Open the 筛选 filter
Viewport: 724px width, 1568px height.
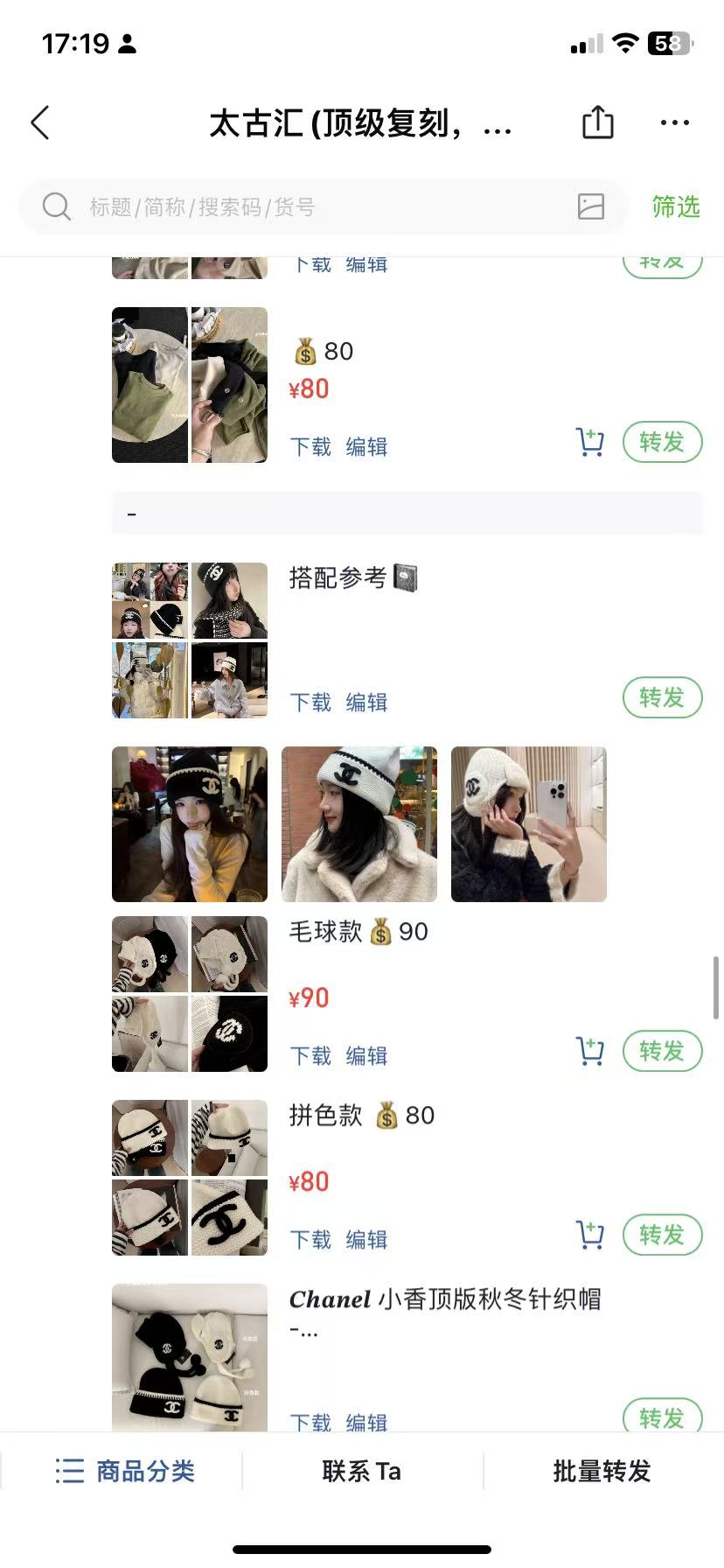click(x=675, y=207)
